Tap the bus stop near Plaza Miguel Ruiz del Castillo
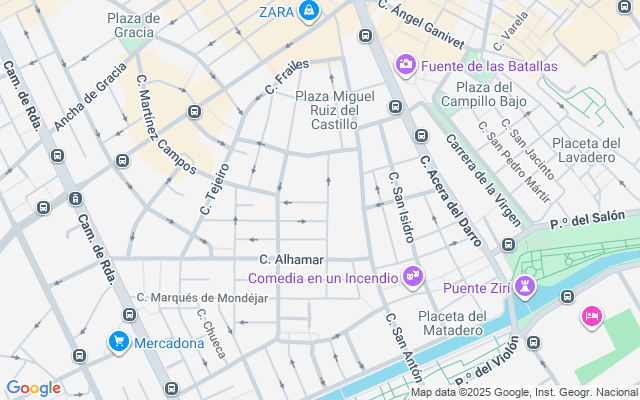The image size is (640, 400). (x=395, y=107)
